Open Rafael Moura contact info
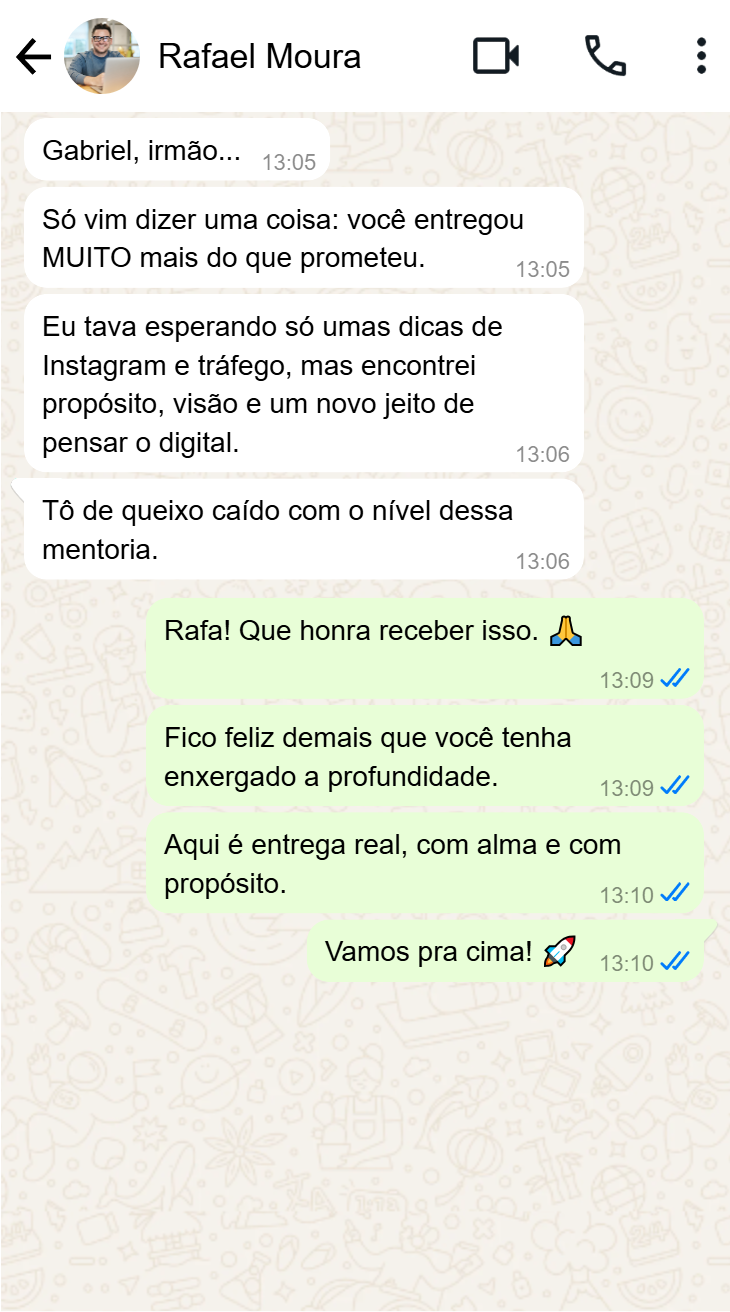The image size is (730, 1312). (259, 56)
